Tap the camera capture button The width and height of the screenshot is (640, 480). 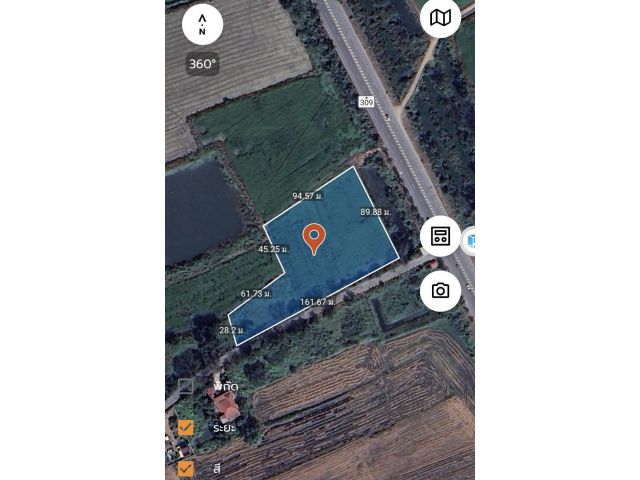(440, 291)
